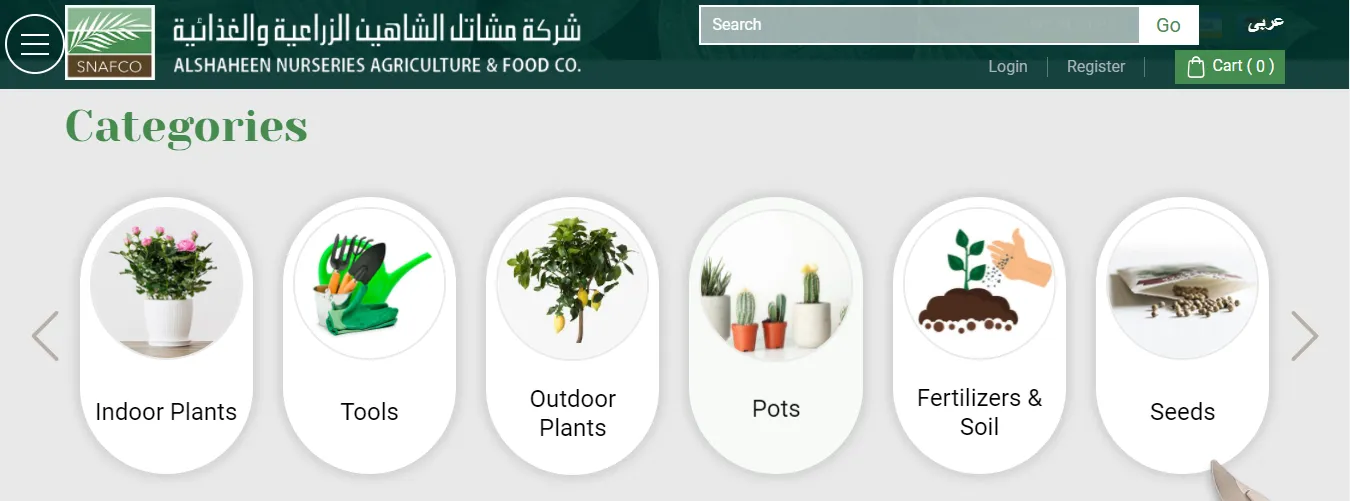Open the shopping Cart
The image size is (1350, 501).
pos(1229,67)
